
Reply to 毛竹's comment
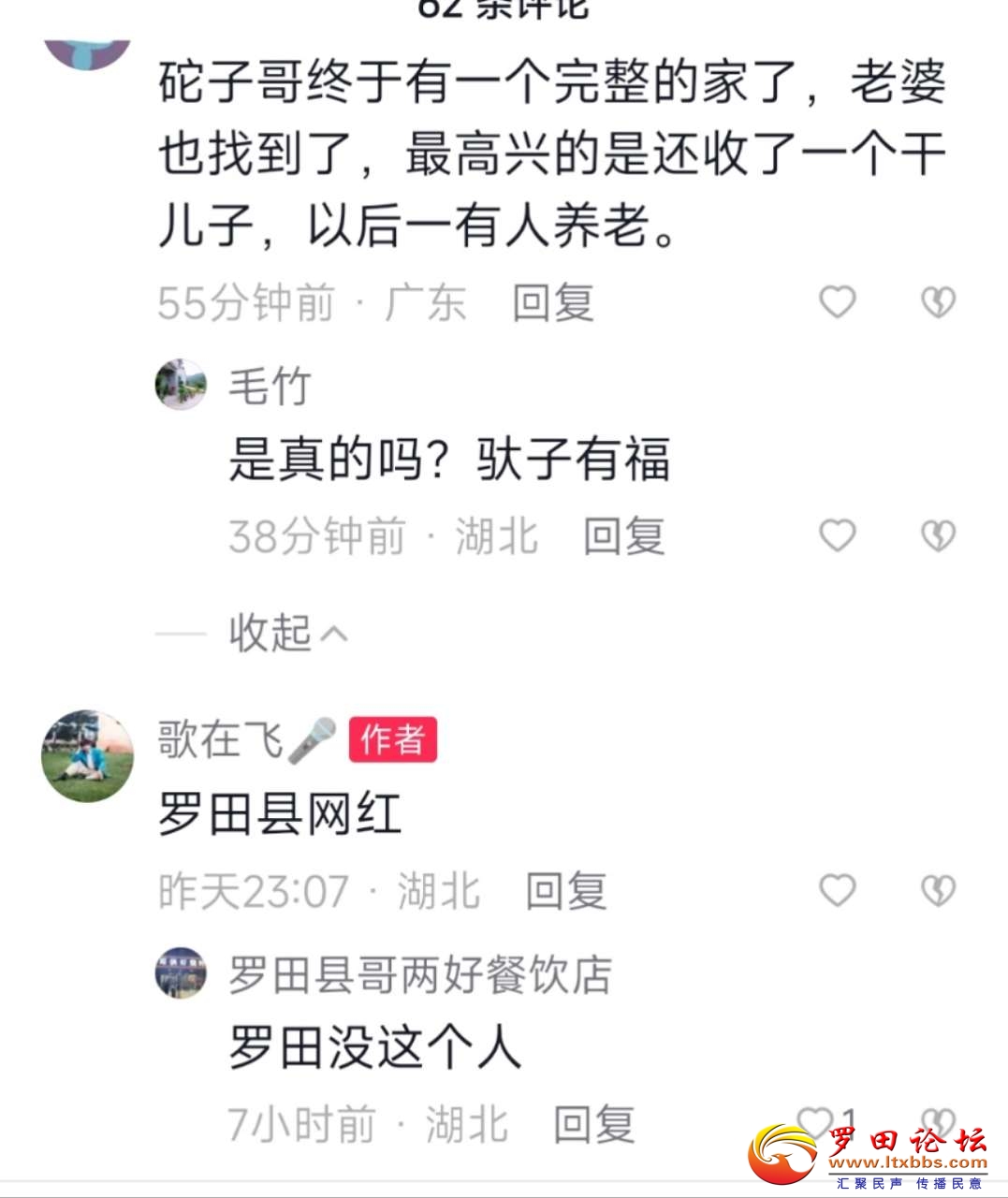(623, 536)
